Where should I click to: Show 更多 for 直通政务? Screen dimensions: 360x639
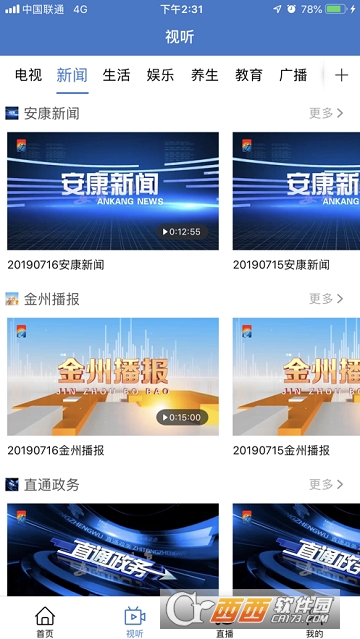(326, 485)
